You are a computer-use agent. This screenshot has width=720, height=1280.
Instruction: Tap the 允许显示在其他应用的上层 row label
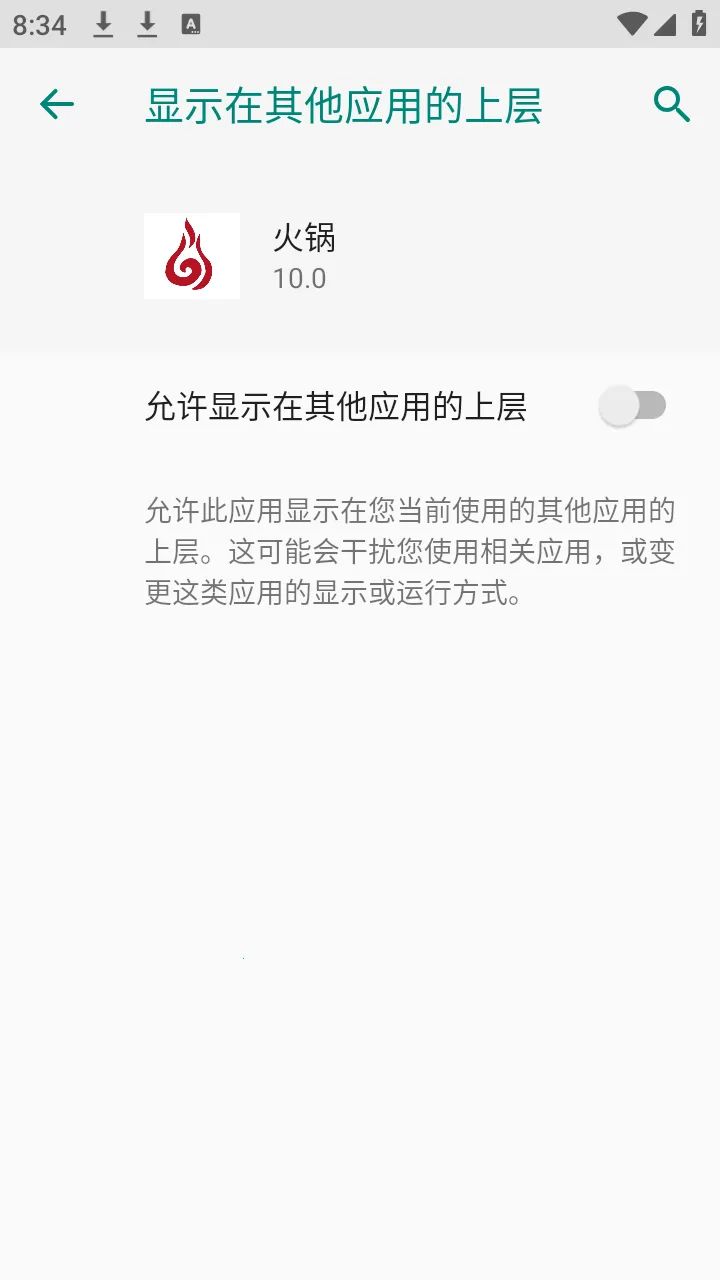click(337, 405)
